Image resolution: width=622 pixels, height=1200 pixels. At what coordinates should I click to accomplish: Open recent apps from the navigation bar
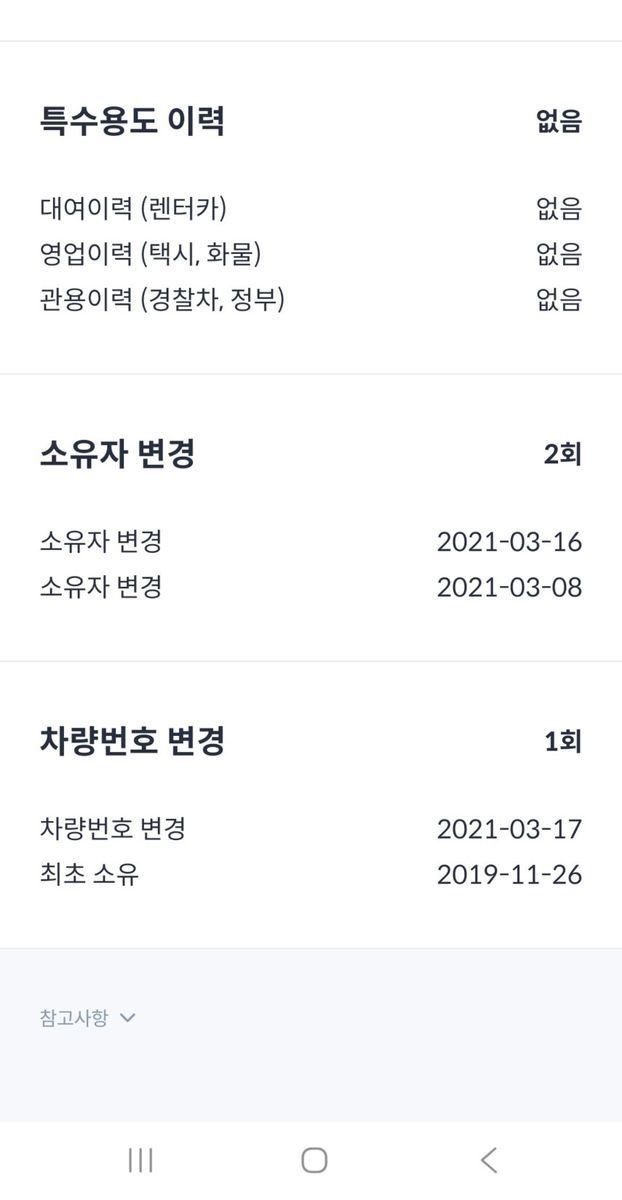(x=140, y=1160)
